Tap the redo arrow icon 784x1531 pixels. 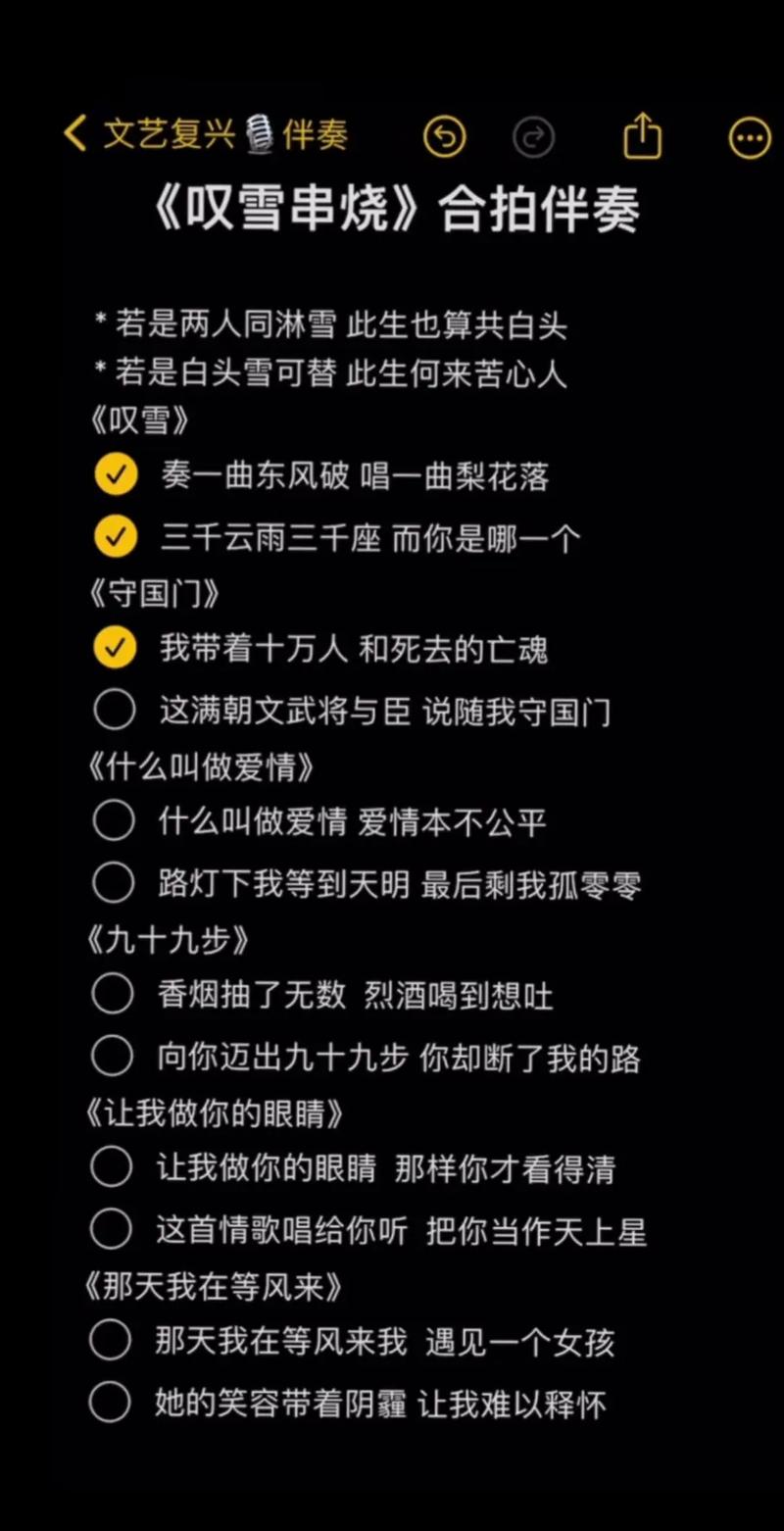[x=534, y=137]
